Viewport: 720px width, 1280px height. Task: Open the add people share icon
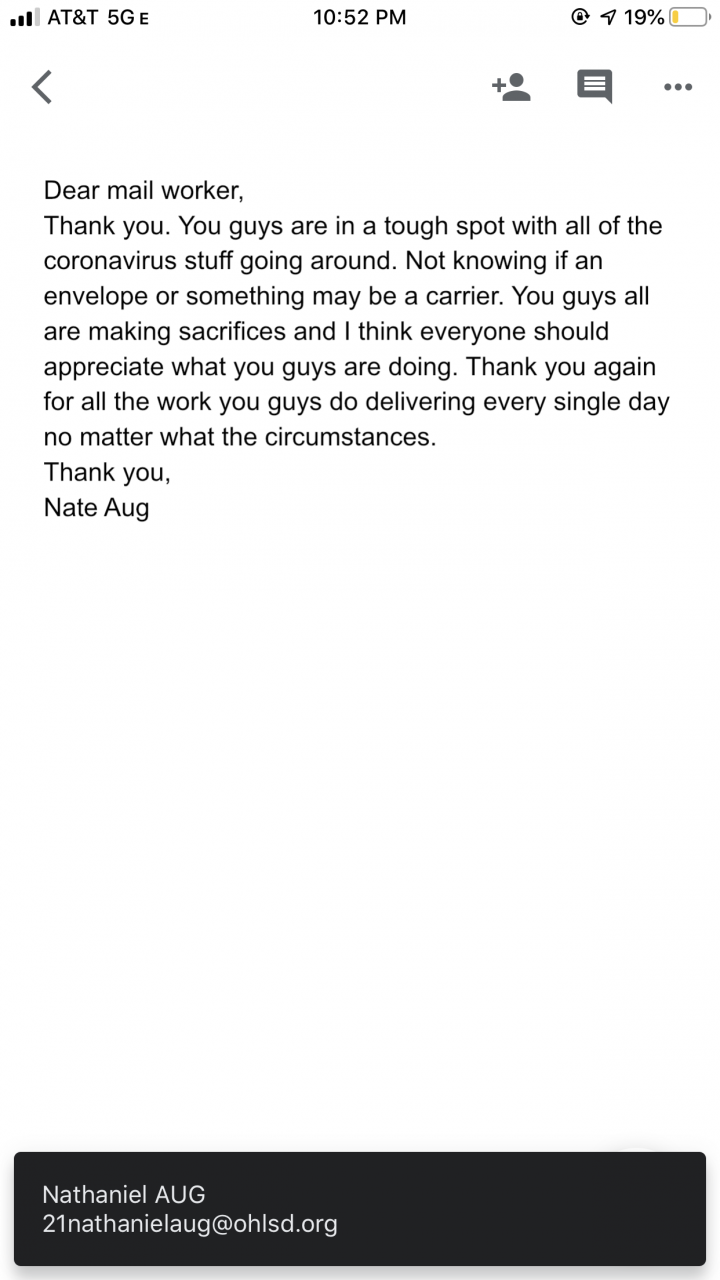[x=511, y=87]
